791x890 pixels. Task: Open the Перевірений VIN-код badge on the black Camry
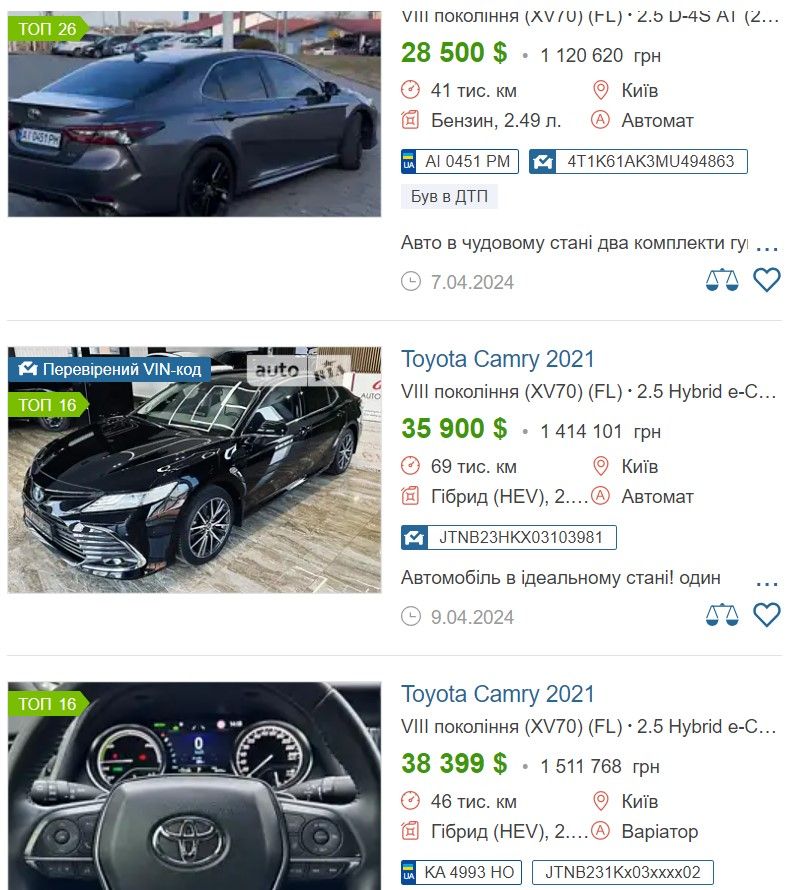pos(110,369)
